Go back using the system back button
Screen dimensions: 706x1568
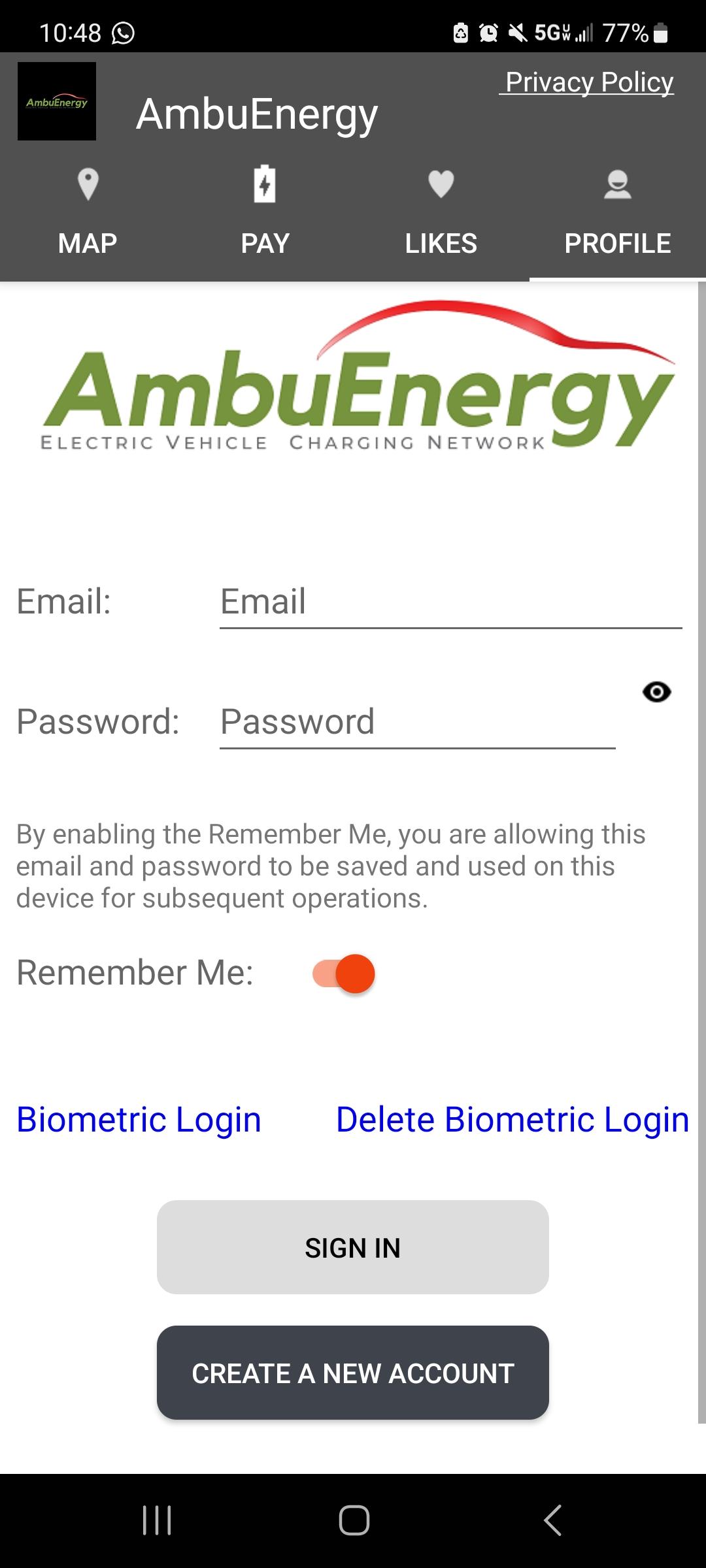[x=552, y=1520]
